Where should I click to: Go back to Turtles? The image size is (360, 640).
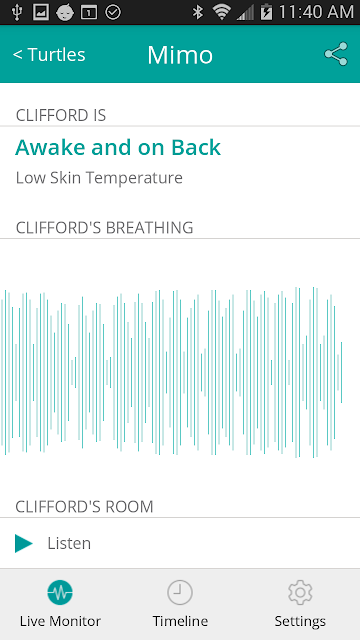coord(49,55)
